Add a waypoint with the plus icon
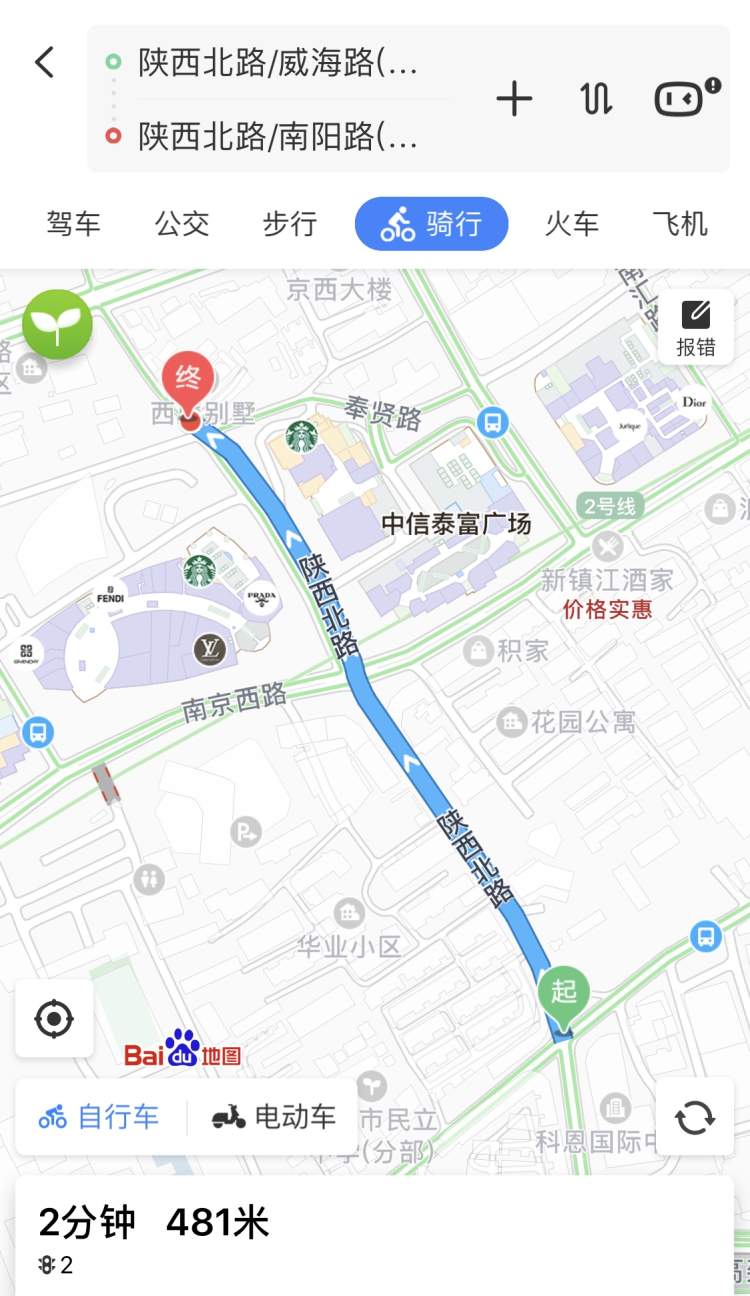This screenshot has width=750, height=1296. tap(514, 99)
